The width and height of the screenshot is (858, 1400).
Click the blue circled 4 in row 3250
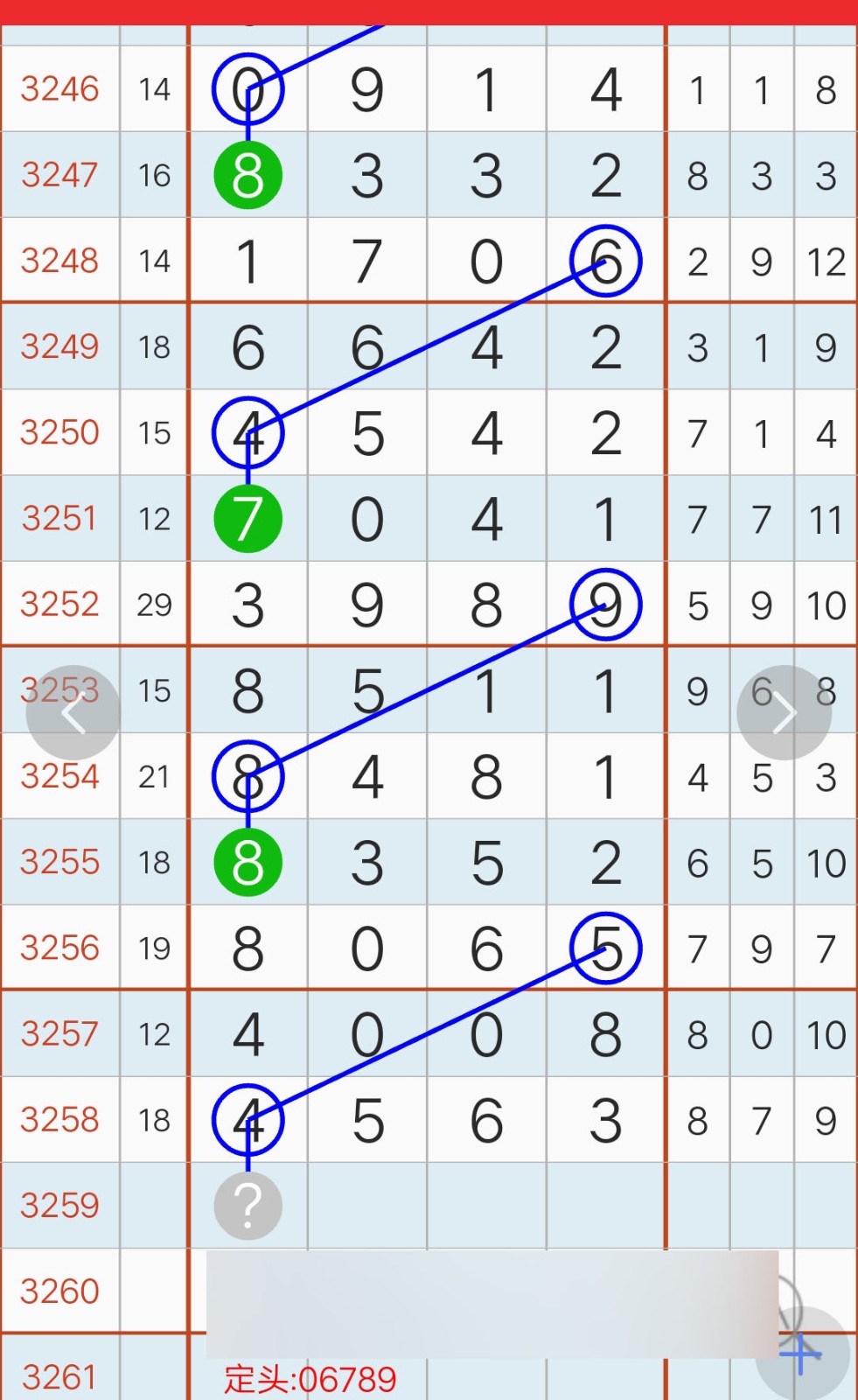point(248,432)
